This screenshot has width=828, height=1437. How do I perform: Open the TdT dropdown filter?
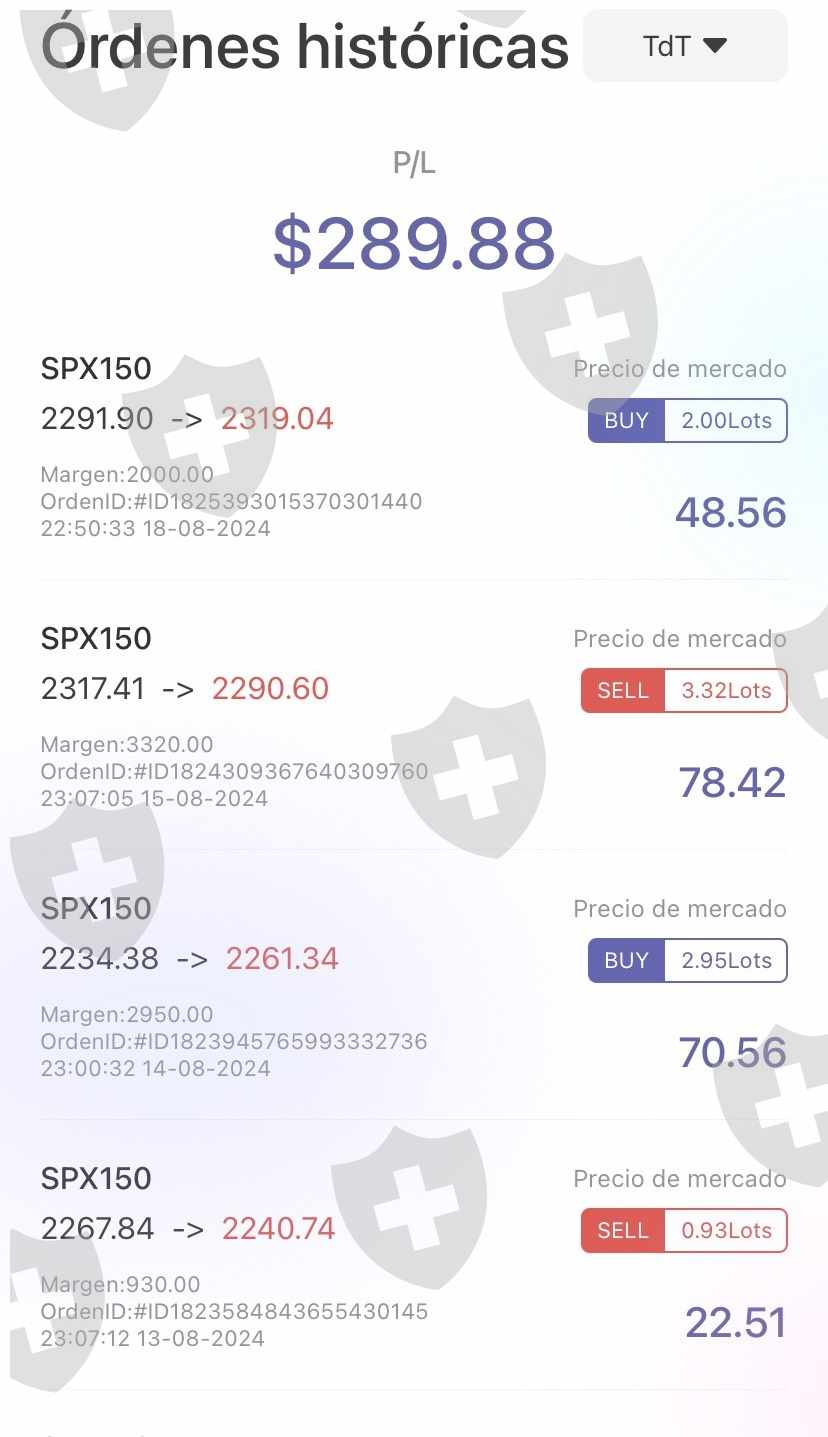pos(685,45)
